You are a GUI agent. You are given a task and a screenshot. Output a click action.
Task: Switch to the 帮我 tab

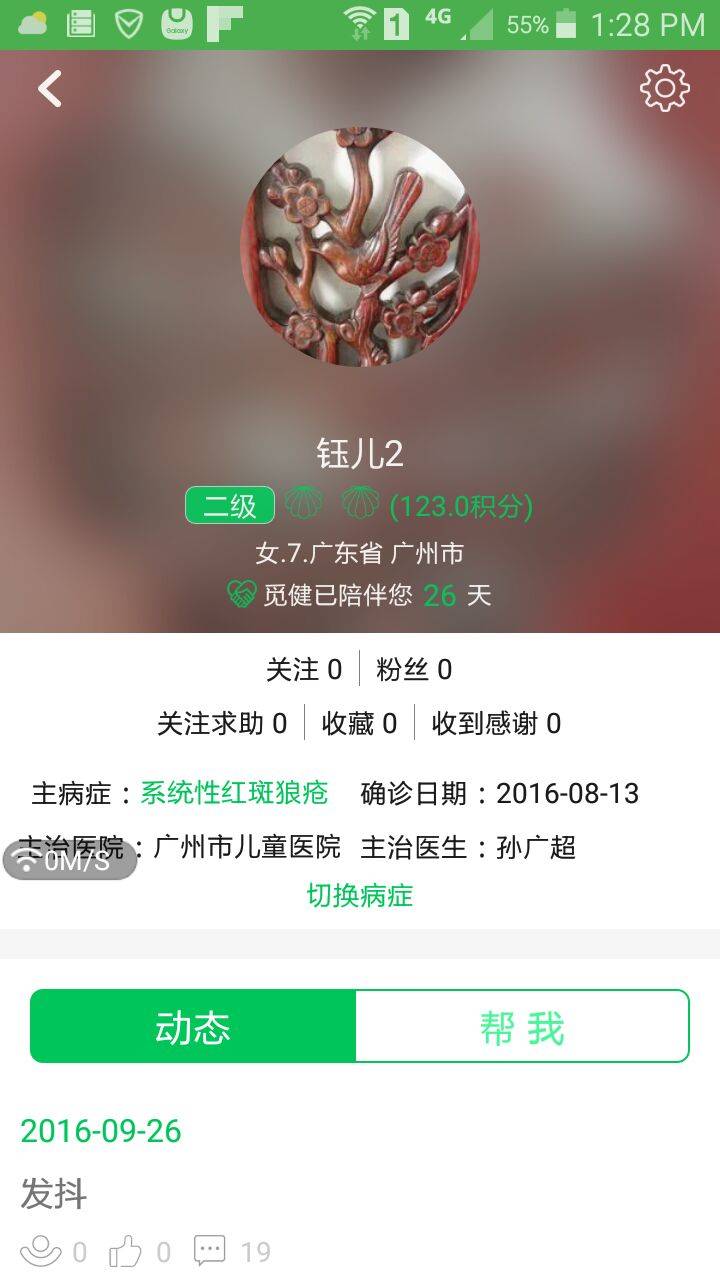click(522, 1026)
